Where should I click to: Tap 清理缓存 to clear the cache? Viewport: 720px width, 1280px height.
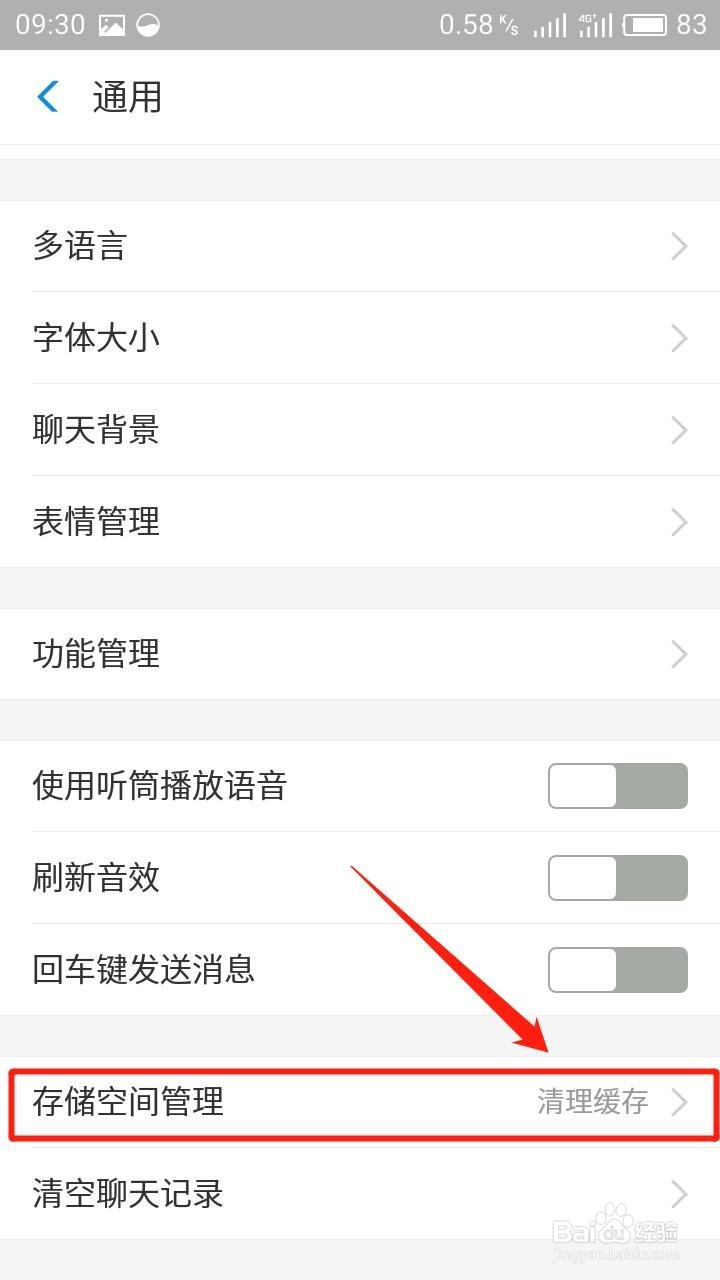pos(592,1103)
